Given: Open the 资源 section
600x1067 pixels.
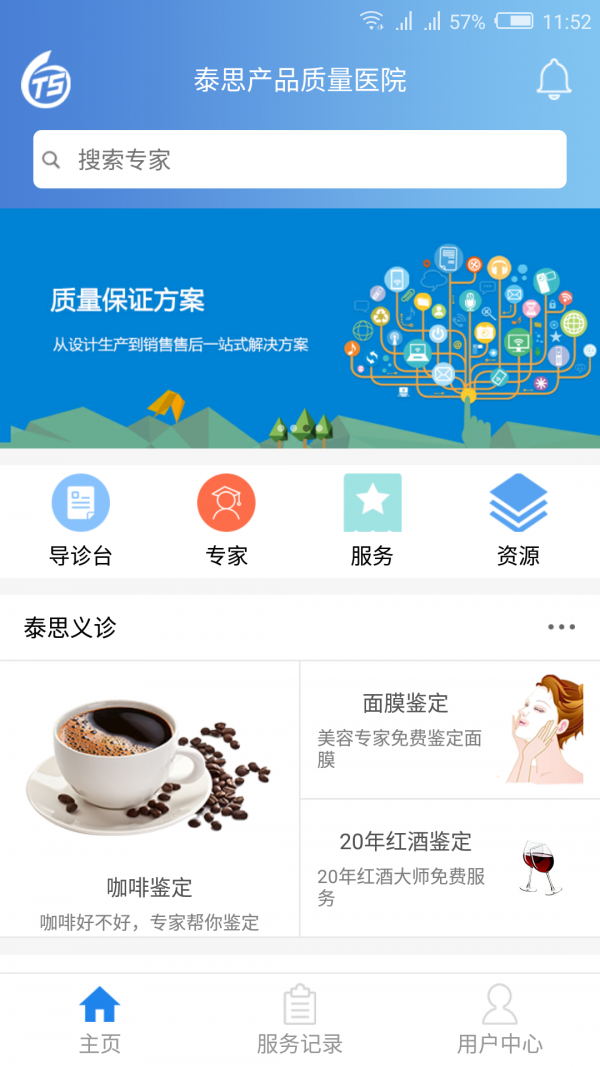Looking at the screenshot, I should [518, 520].
